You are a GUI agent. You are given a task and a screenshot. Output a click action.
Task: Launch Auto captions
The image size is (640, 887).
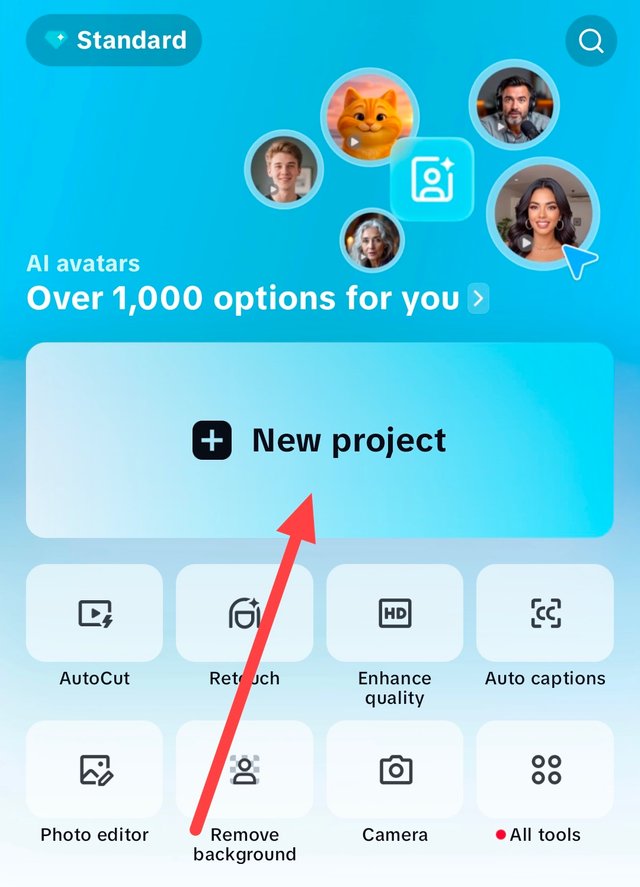545,614
